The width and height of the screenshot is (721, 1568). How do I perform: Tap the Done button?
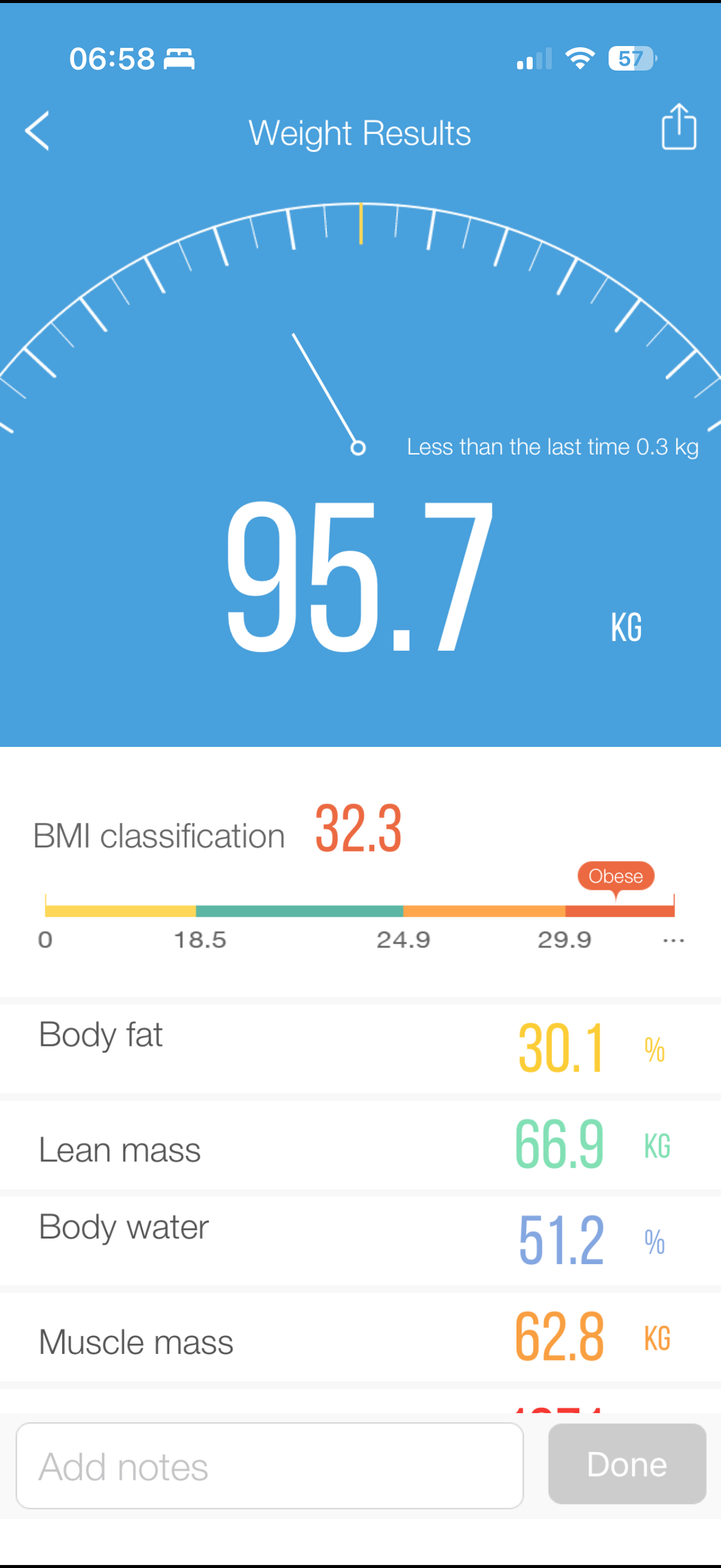pyautogui.click(x=626, y=1464)
